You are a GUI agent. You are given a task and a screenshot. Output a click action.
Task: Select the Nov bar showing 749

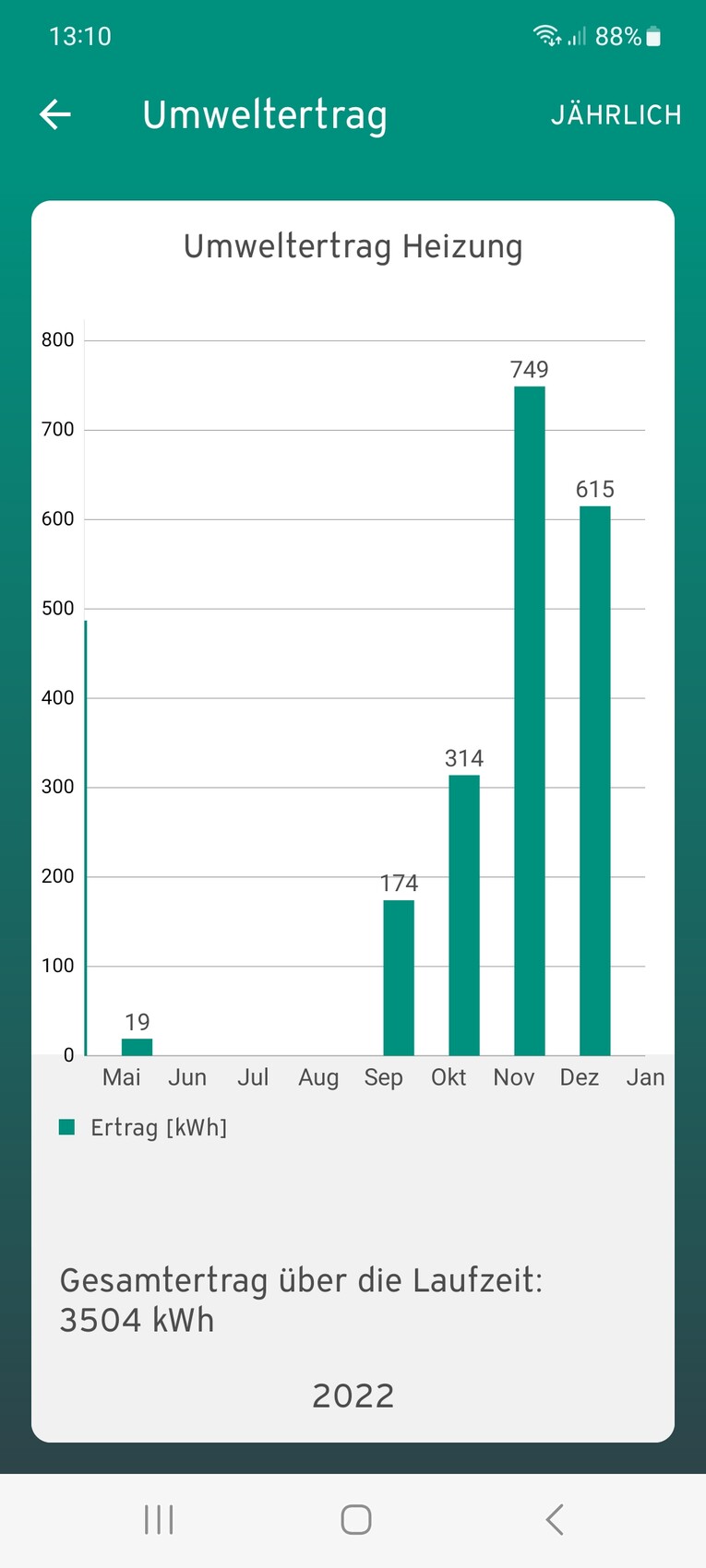[x=530, y=719]
